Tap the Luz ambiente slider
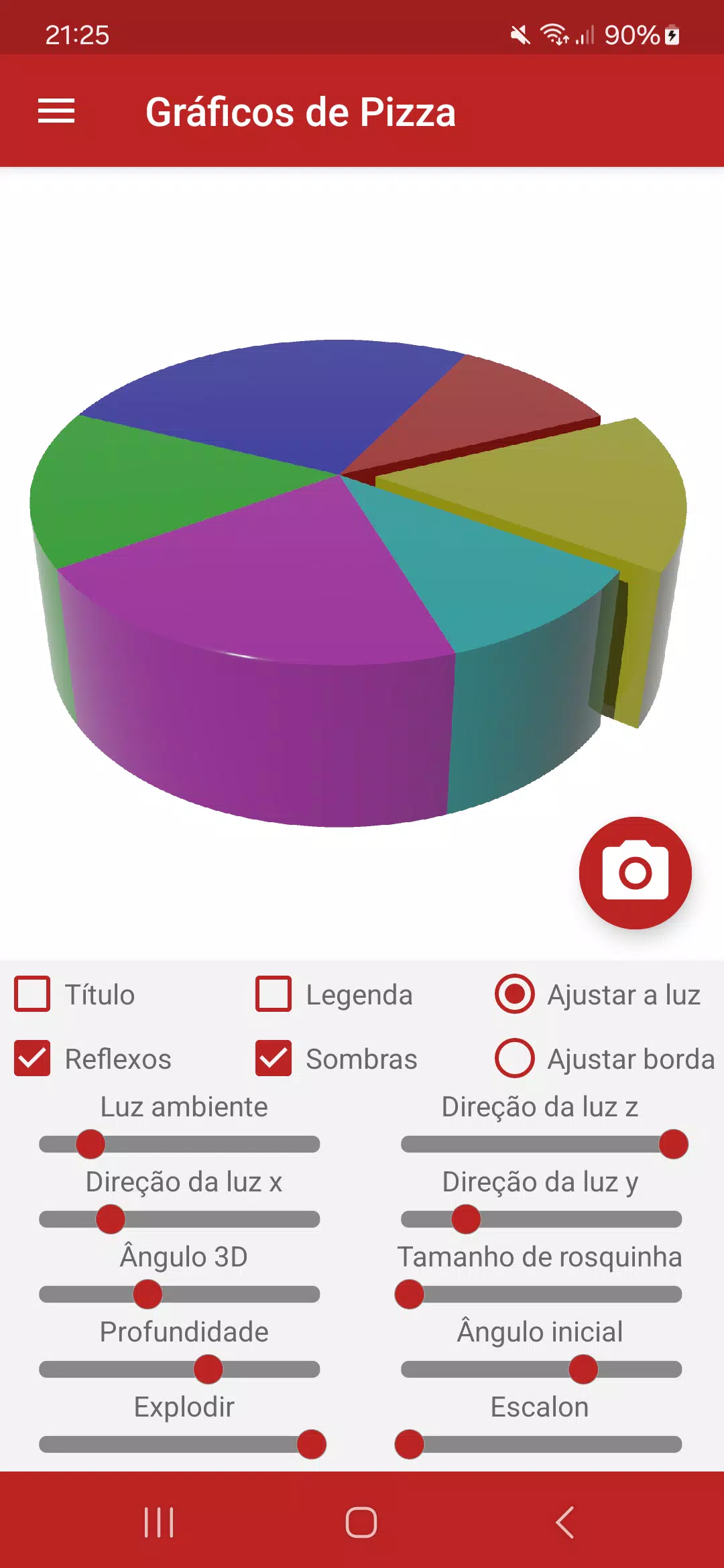Screen dimensions: 724x1568 point(179,1144)
